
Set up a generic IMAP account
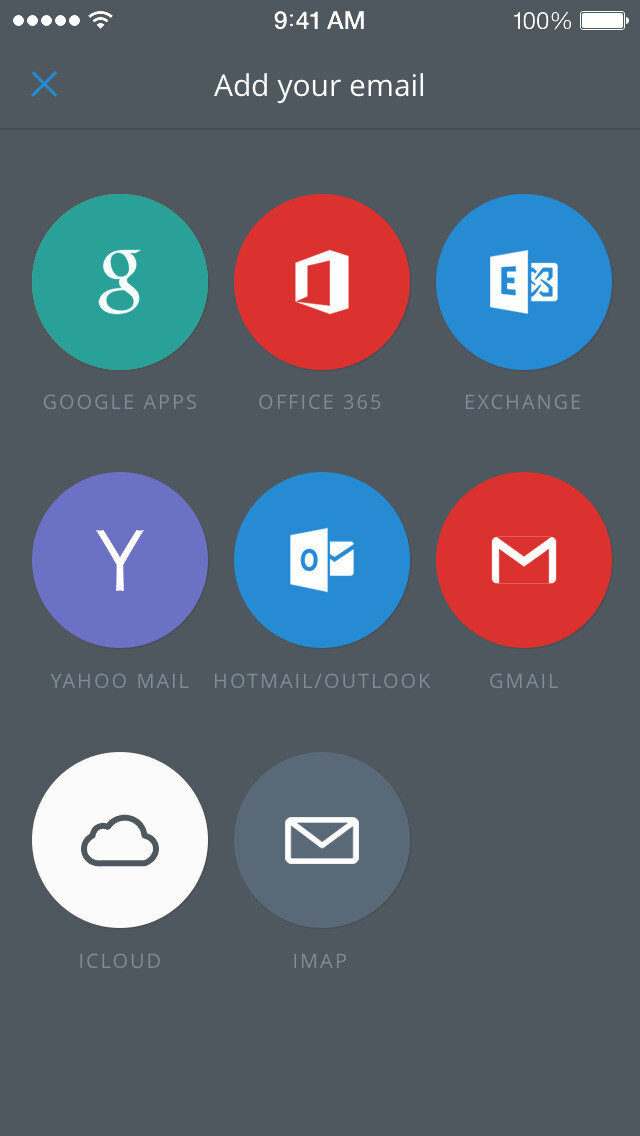321,840
